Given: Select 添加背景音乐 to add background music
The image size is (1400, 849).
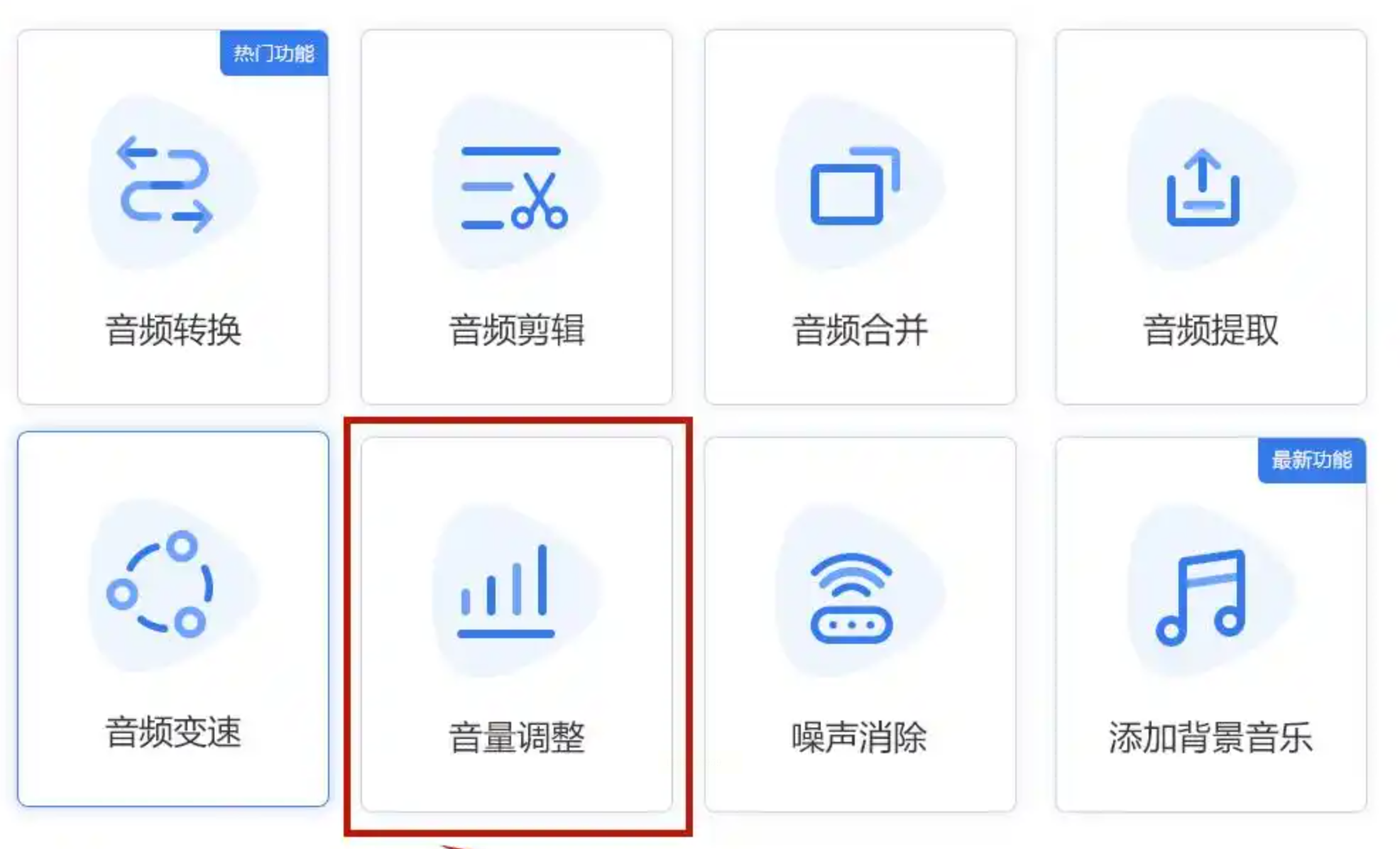Looking at the screenshot, I should [1210, 625].
